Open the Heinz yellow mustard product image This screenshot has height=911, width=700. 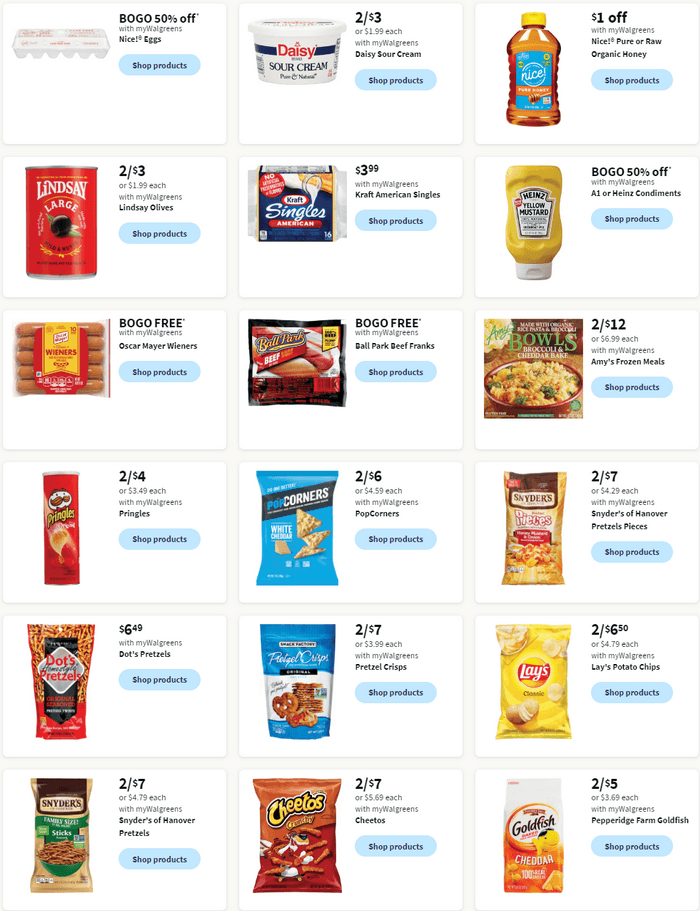(x=533, y=223)
